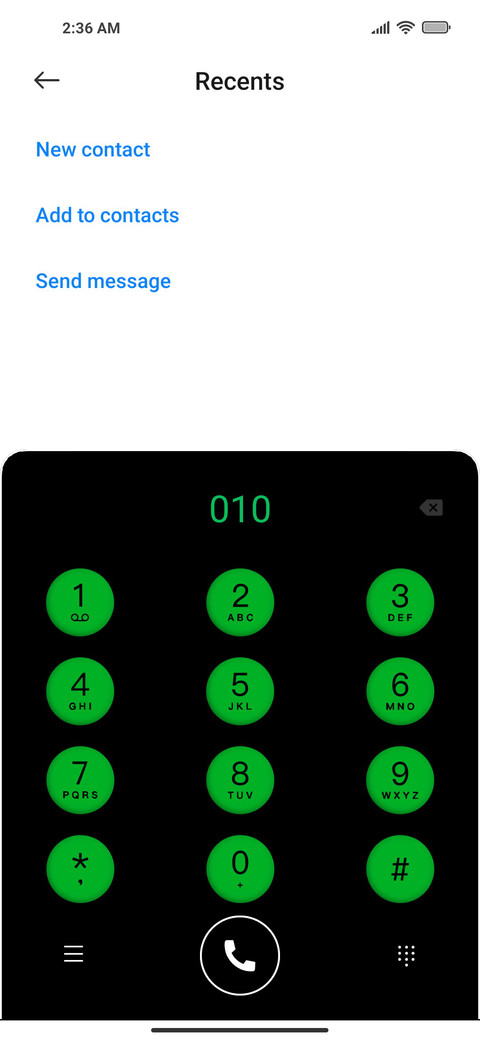Choose Send message
Image resolution: width=480 pixels, height=1040 pixels.
pyautogui.click(x=103, y=281)
